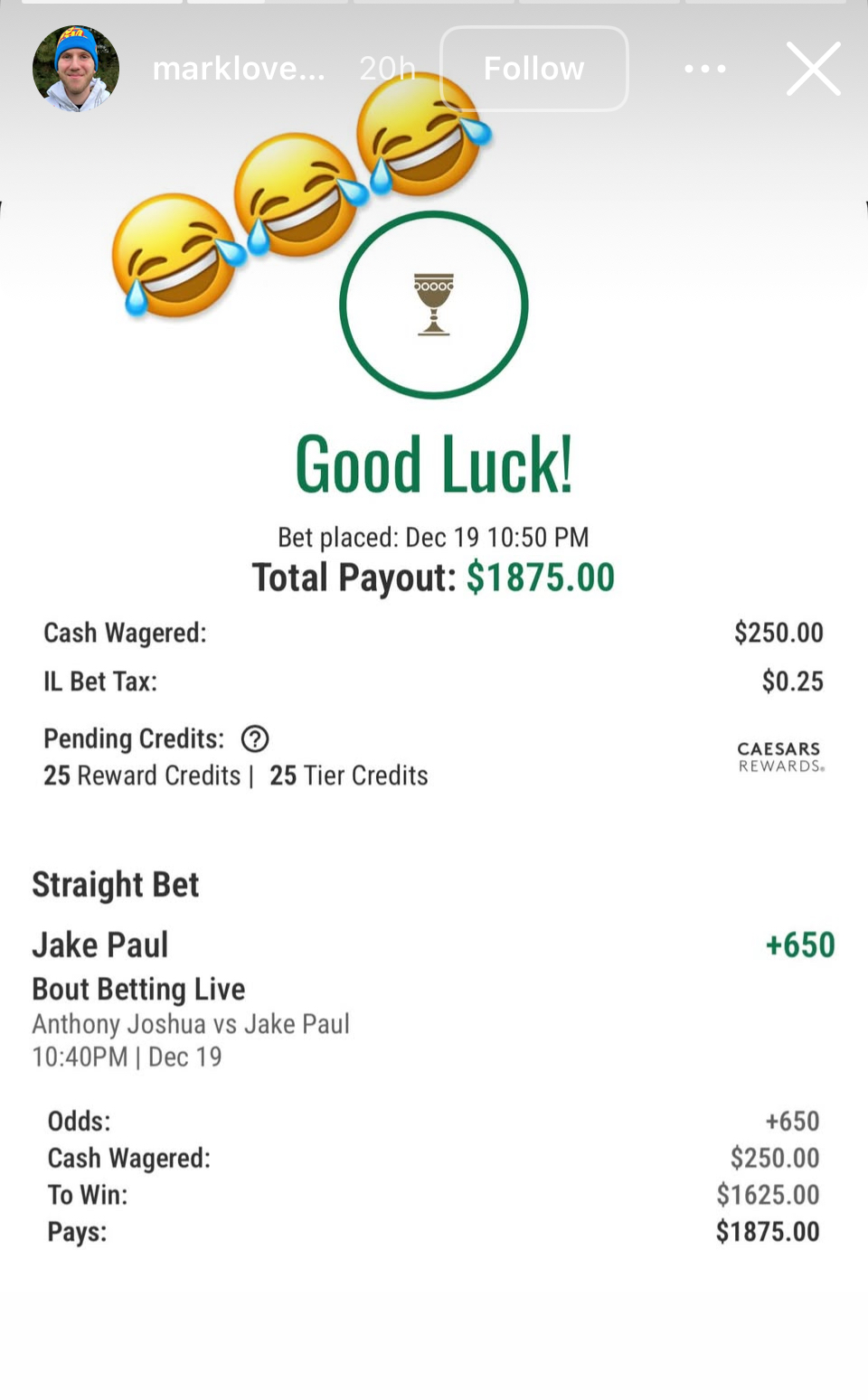868x1400 pixels.
Task: Tap the marklove username
Action: (x=239, y=69)
